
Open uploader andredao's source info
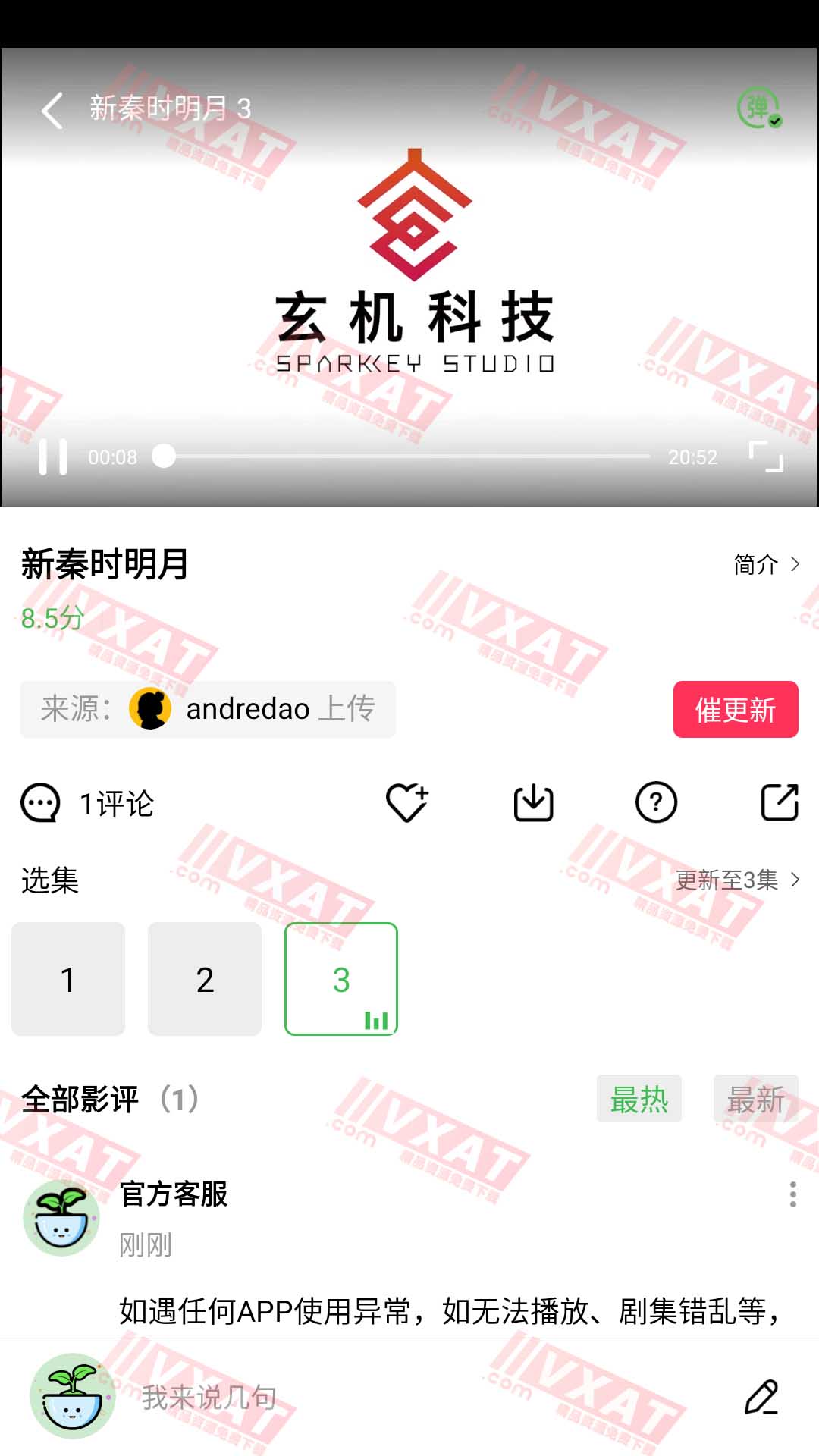click(208, 709)
